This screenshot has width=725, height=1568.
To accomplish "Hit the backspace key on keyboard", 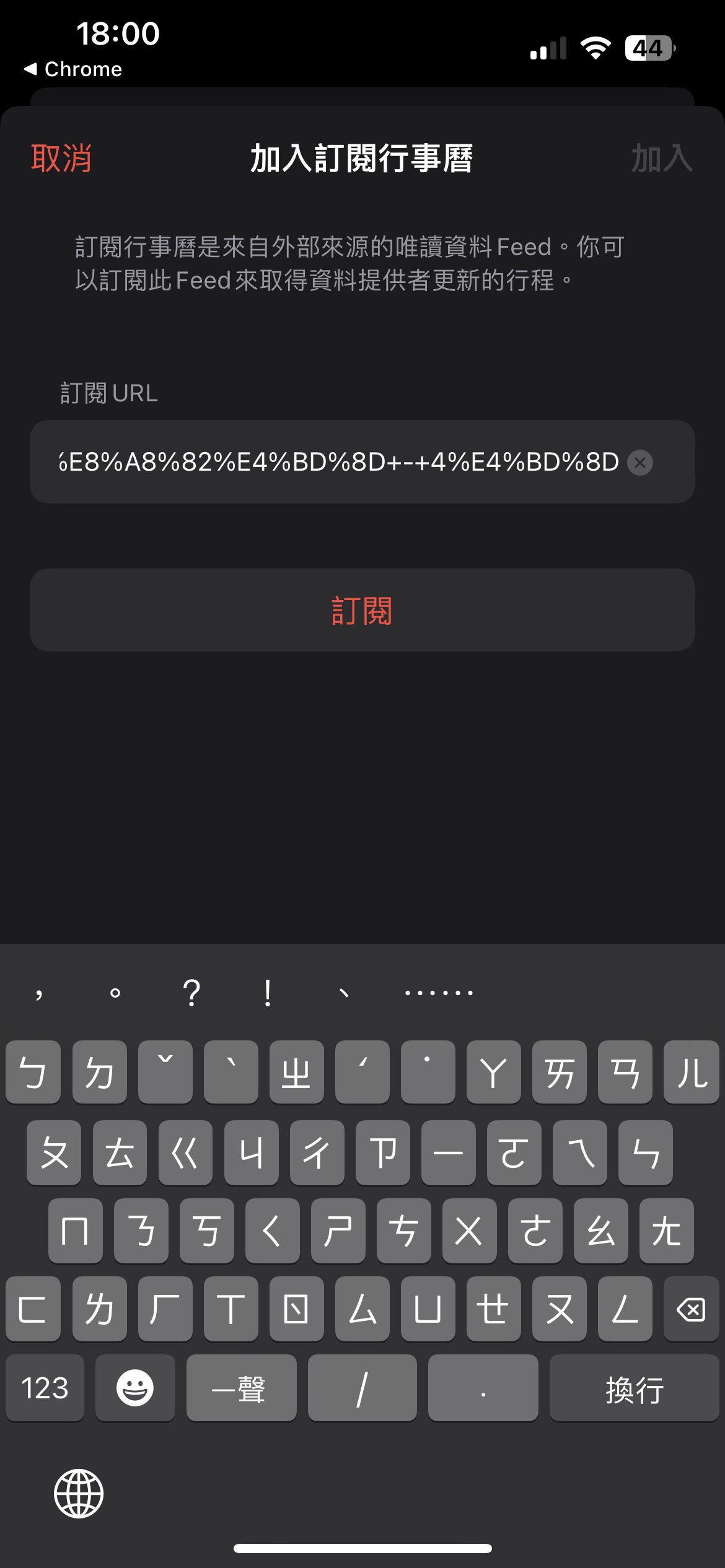I will (690, 1309).
